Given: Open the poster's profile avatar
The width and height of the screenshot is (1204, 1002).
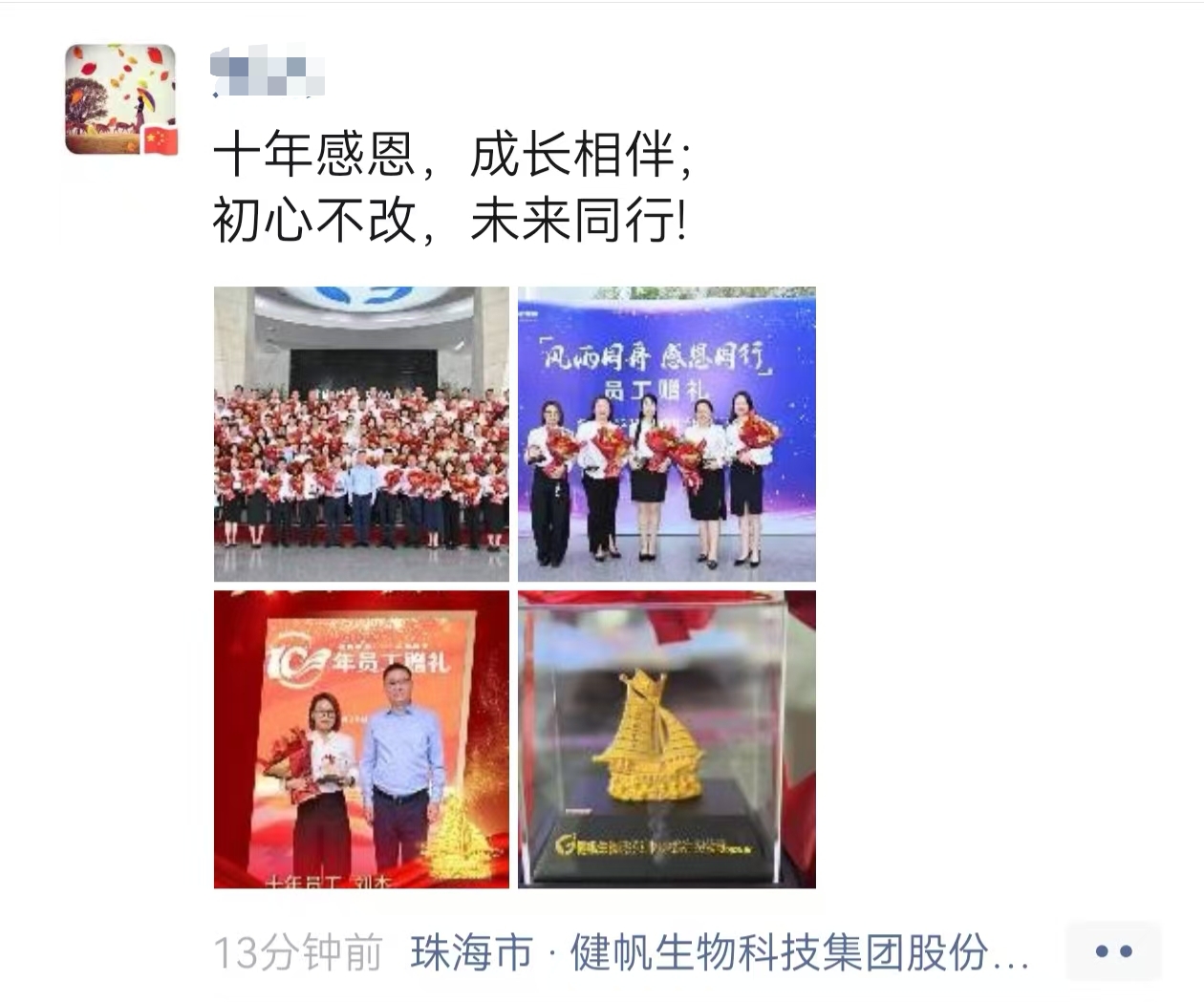Looking at the screenshot, I should pyautogui.click(x=120, y=99).
